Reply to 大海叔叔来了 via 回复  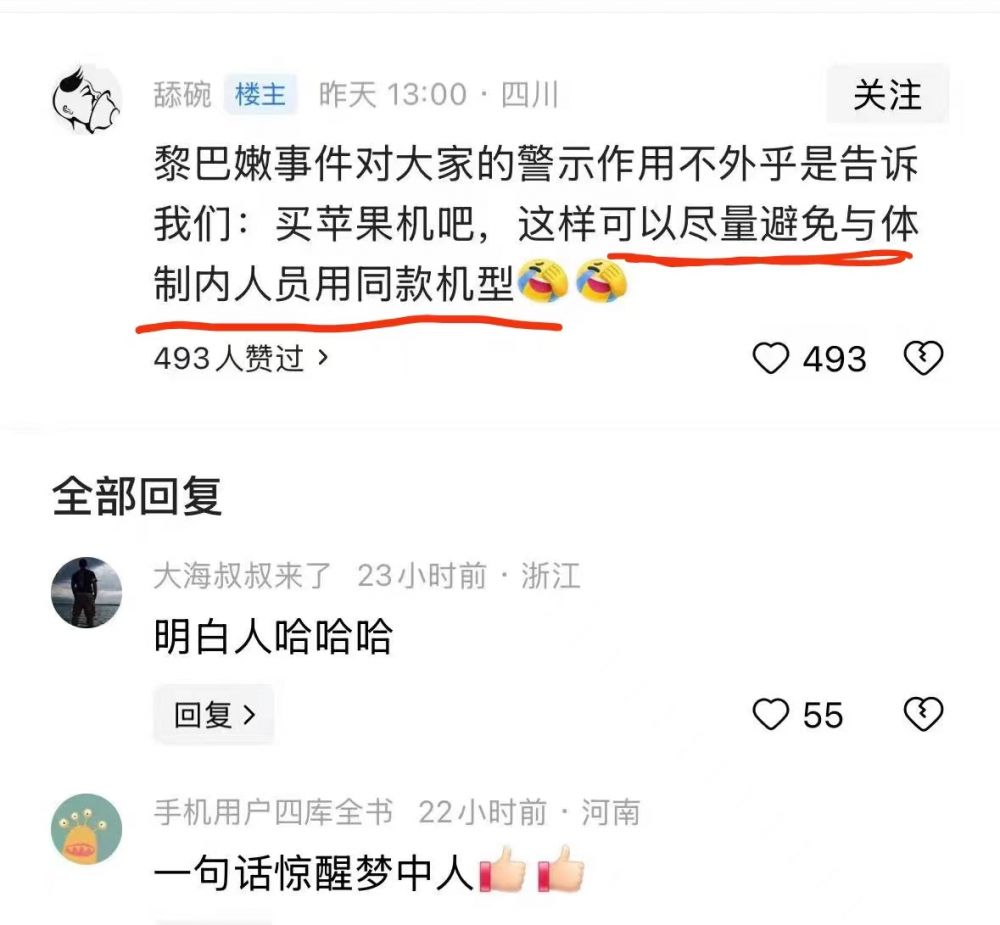(213, 714)
